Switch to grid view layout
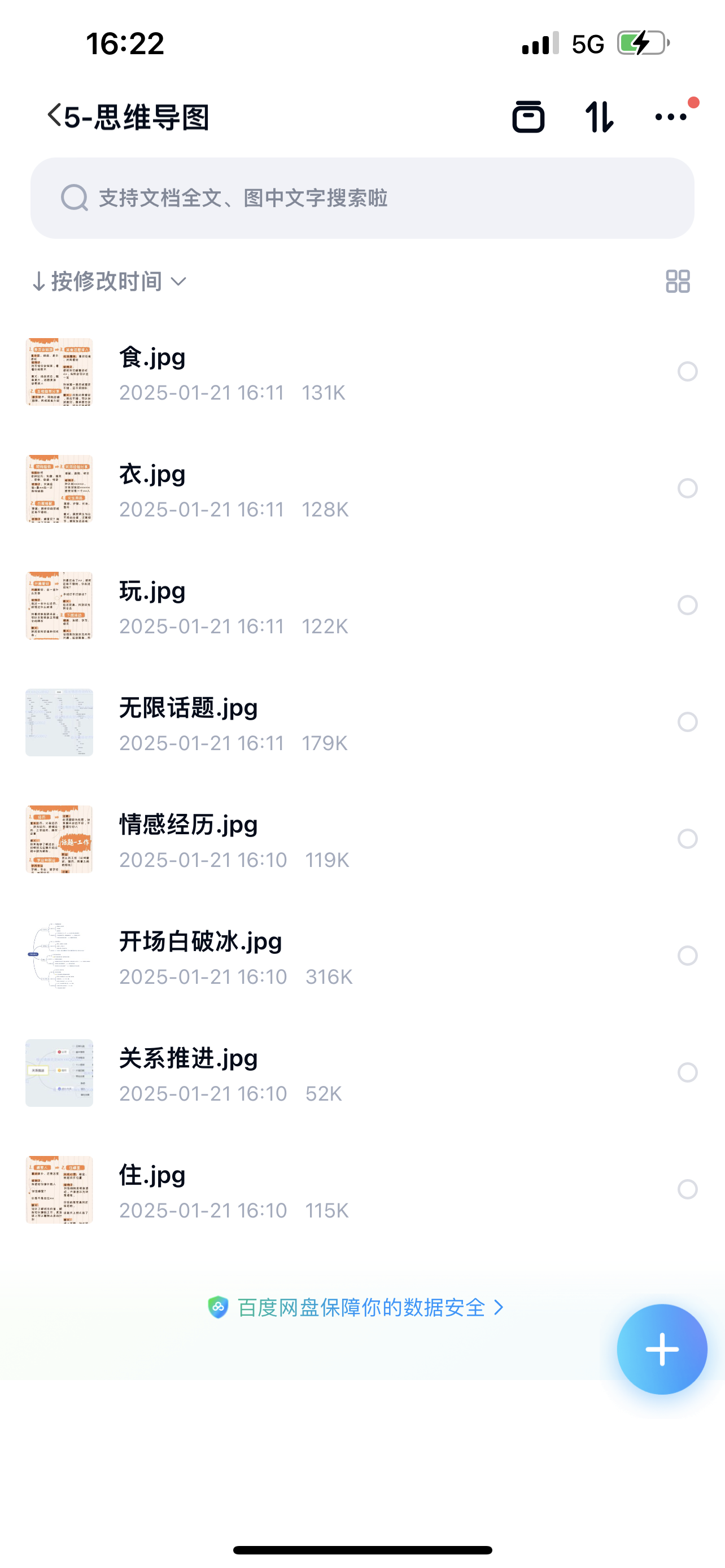The height and width of the screenshot is (1568, 725). 678,281
